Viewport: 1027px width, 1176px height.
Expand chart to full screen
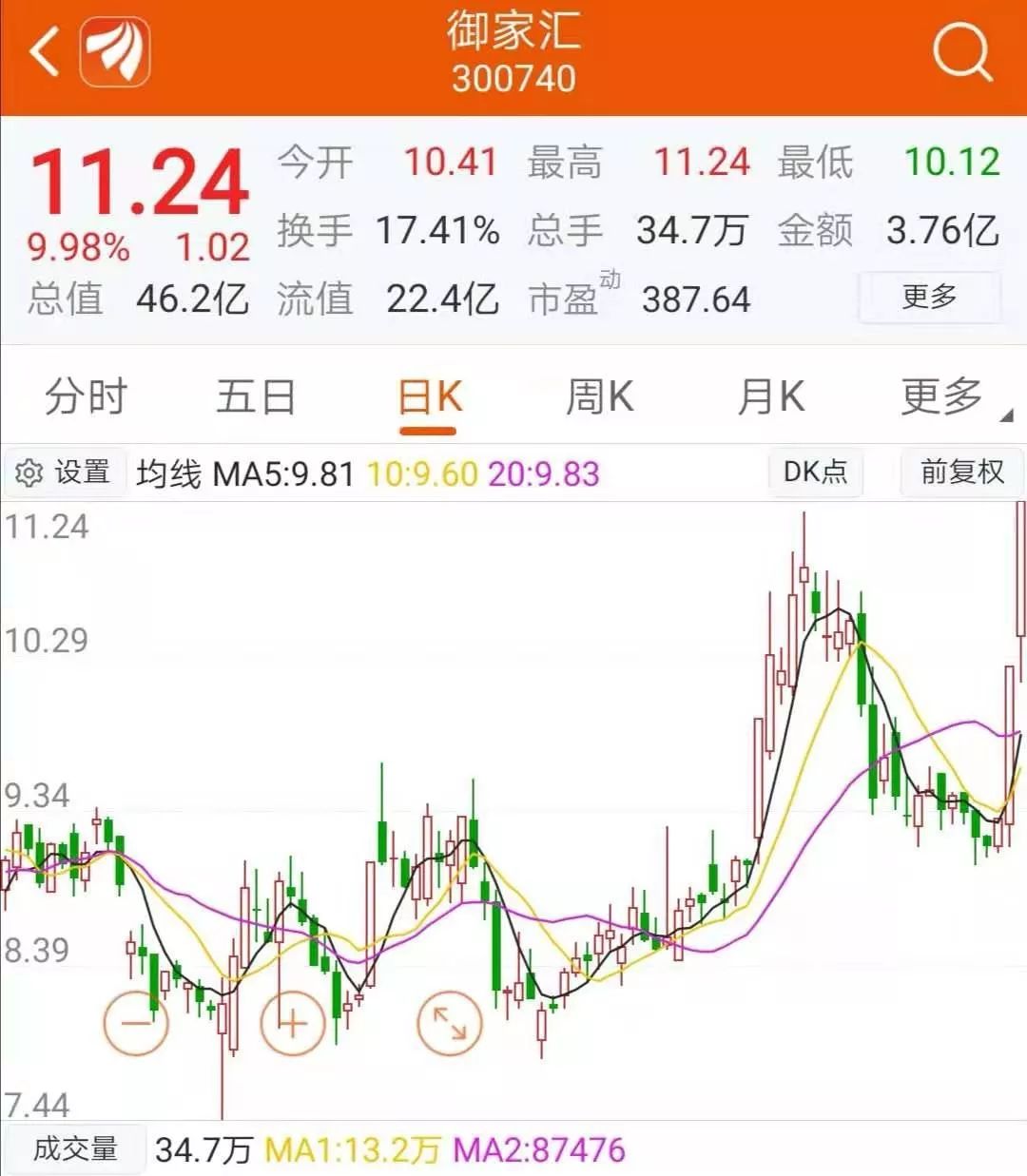[450, 1023]
